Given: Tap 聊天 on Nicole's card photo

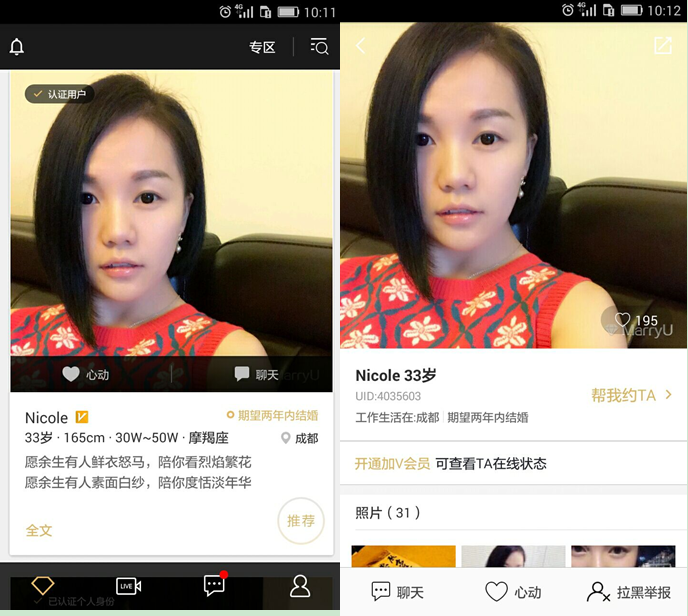Looking at the screenshot, I should coord(256,374).
